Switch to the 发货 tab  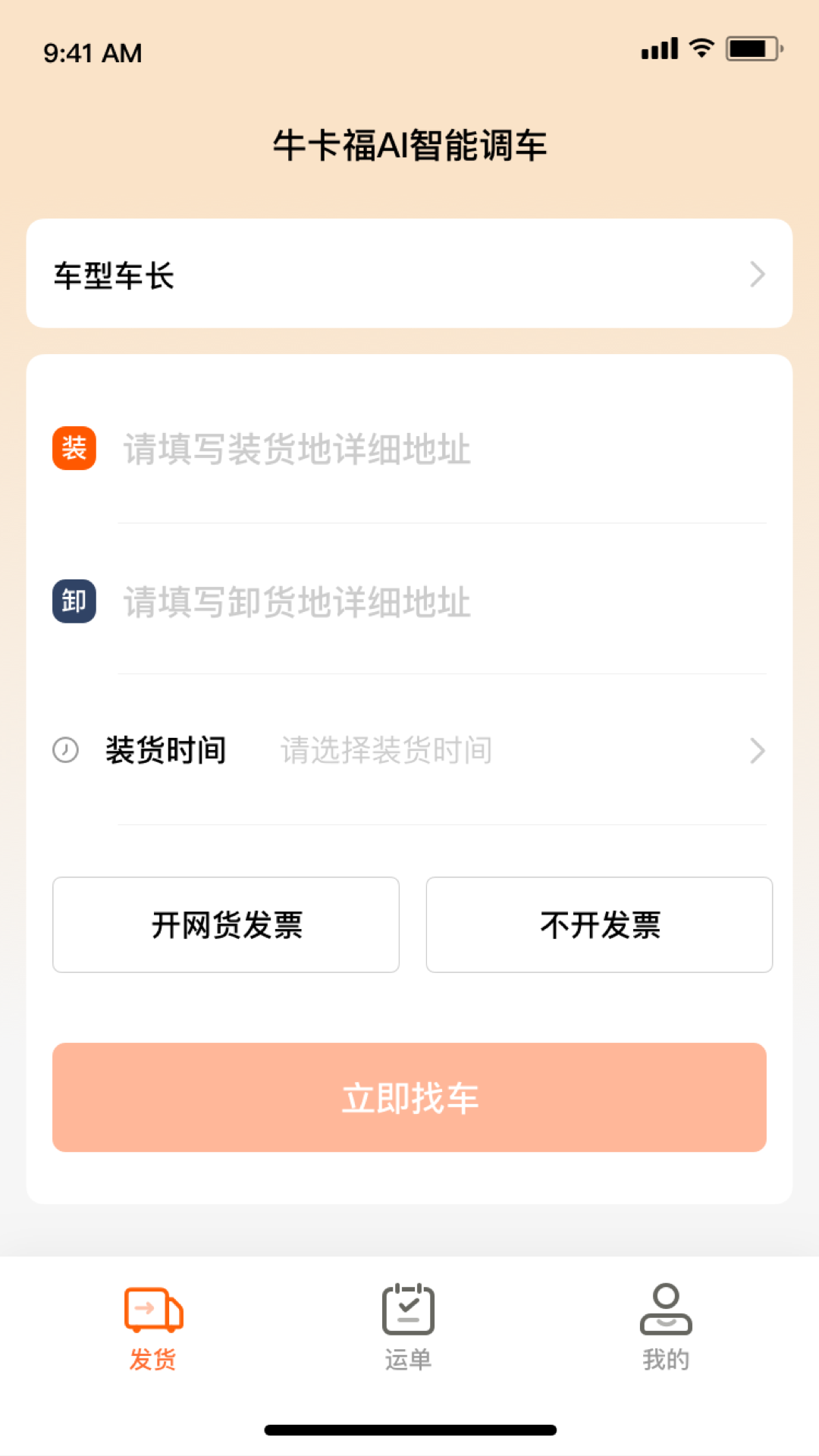(x=153, y=1327)
